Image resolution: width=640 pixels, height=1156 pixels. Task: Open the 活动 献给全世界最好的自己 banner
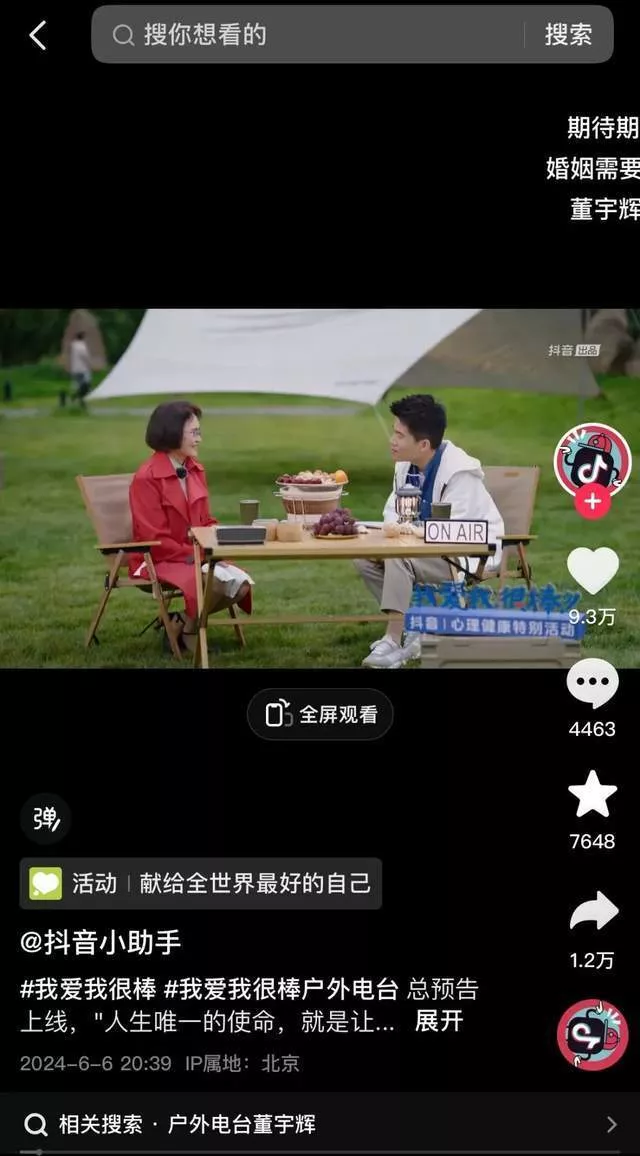201,883
